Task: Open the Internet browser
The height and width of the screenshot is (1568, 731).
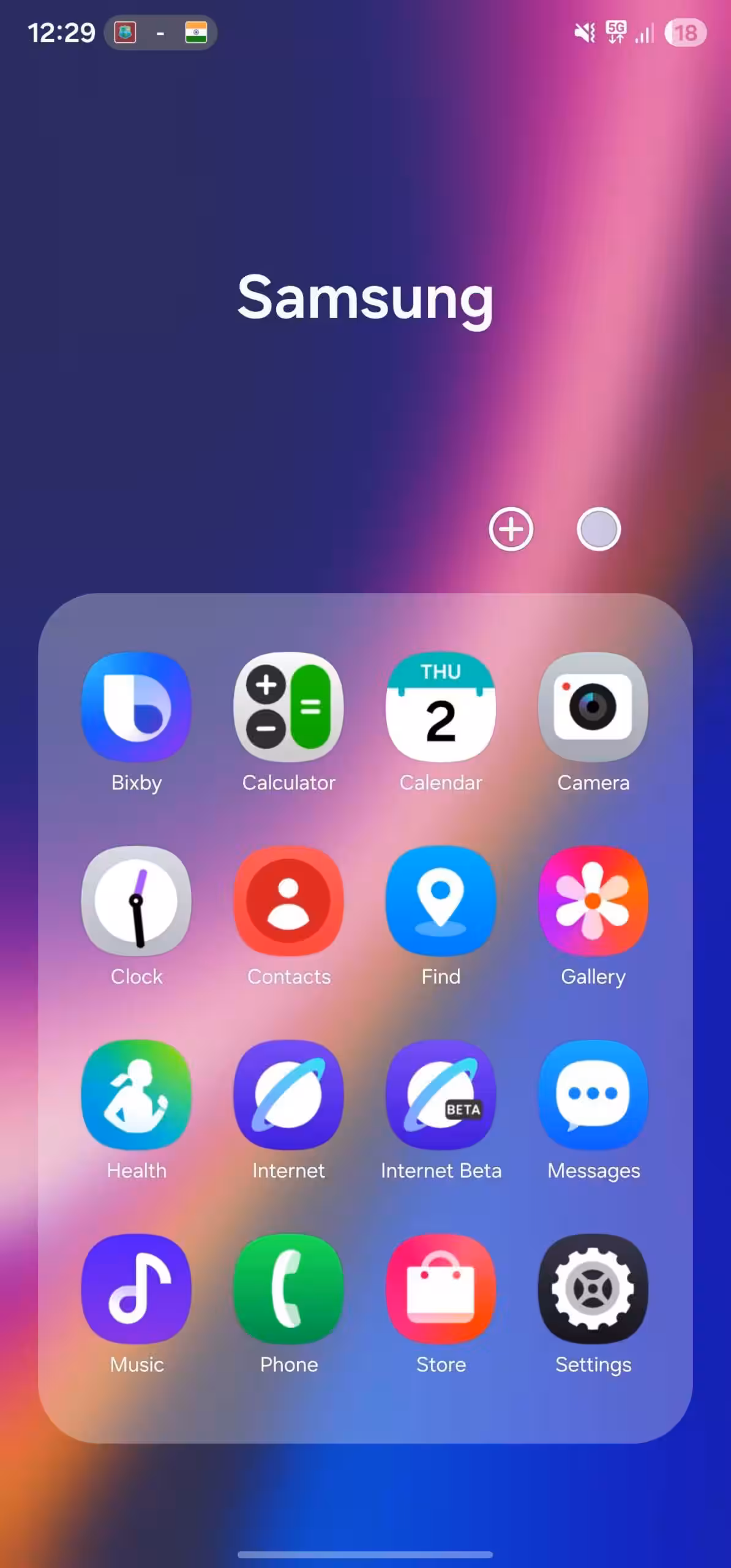Action: pyautogui.click(x=288, y=1095)
